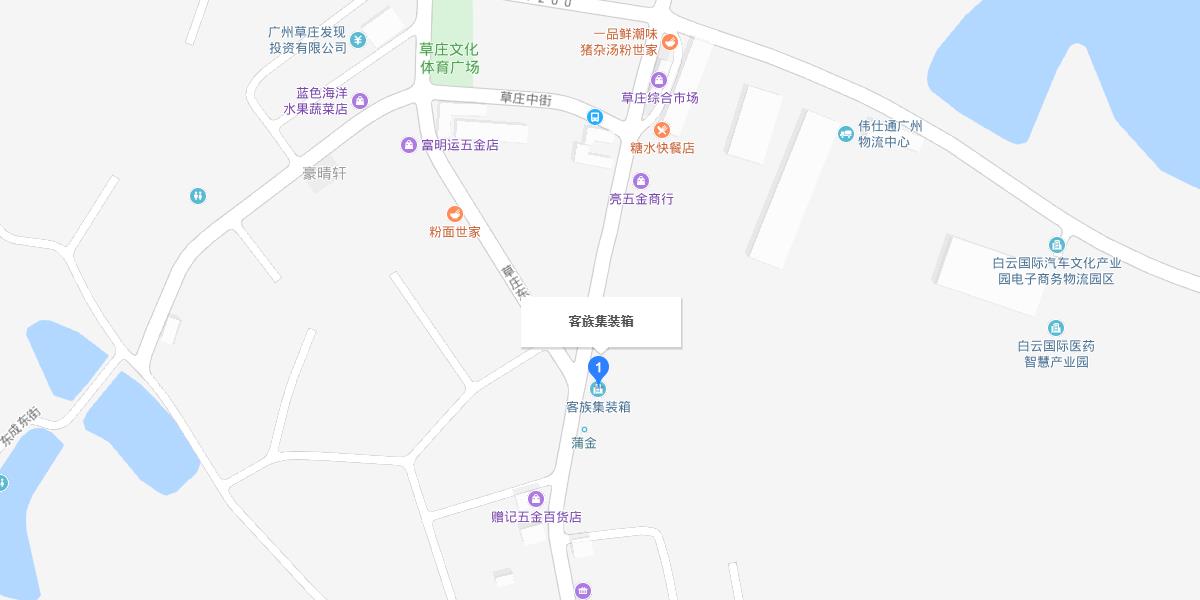This screenshot has height=600, width=1200.
Task: Select the 粉面世家 food marker
Action: point(454,214)
